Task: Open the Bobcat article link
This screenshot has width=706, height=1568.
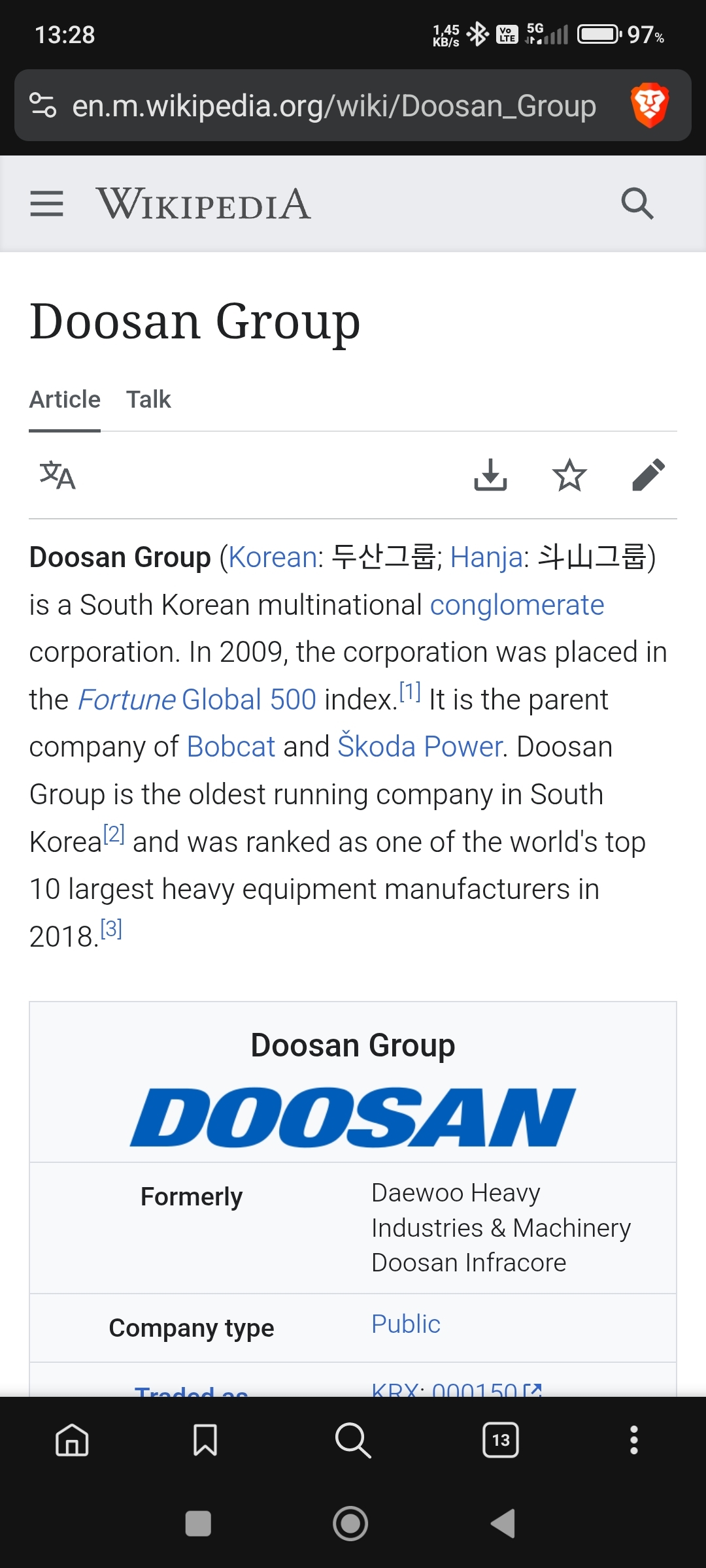Action: [x=231, y=747]
